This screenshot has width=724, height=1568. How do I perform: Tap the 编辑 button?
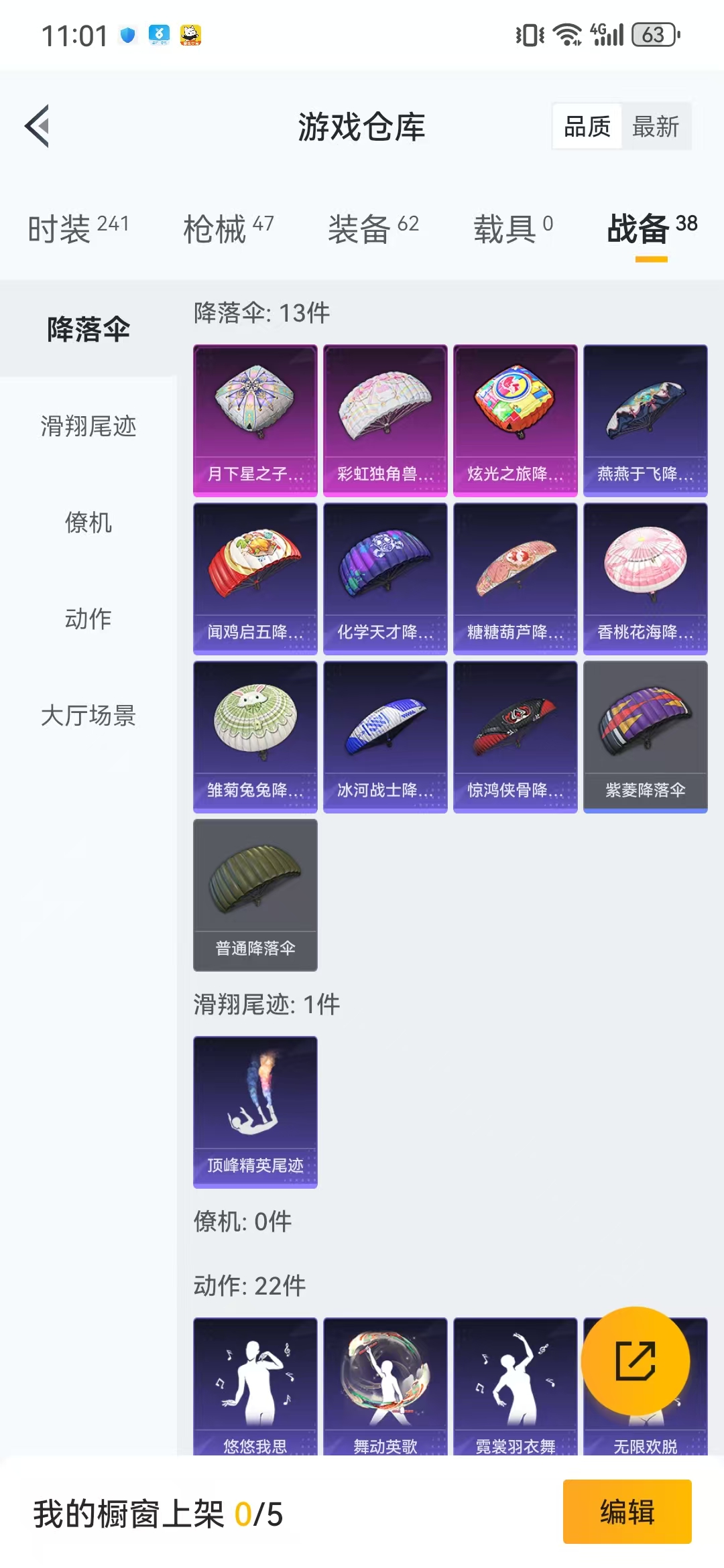627,1512
